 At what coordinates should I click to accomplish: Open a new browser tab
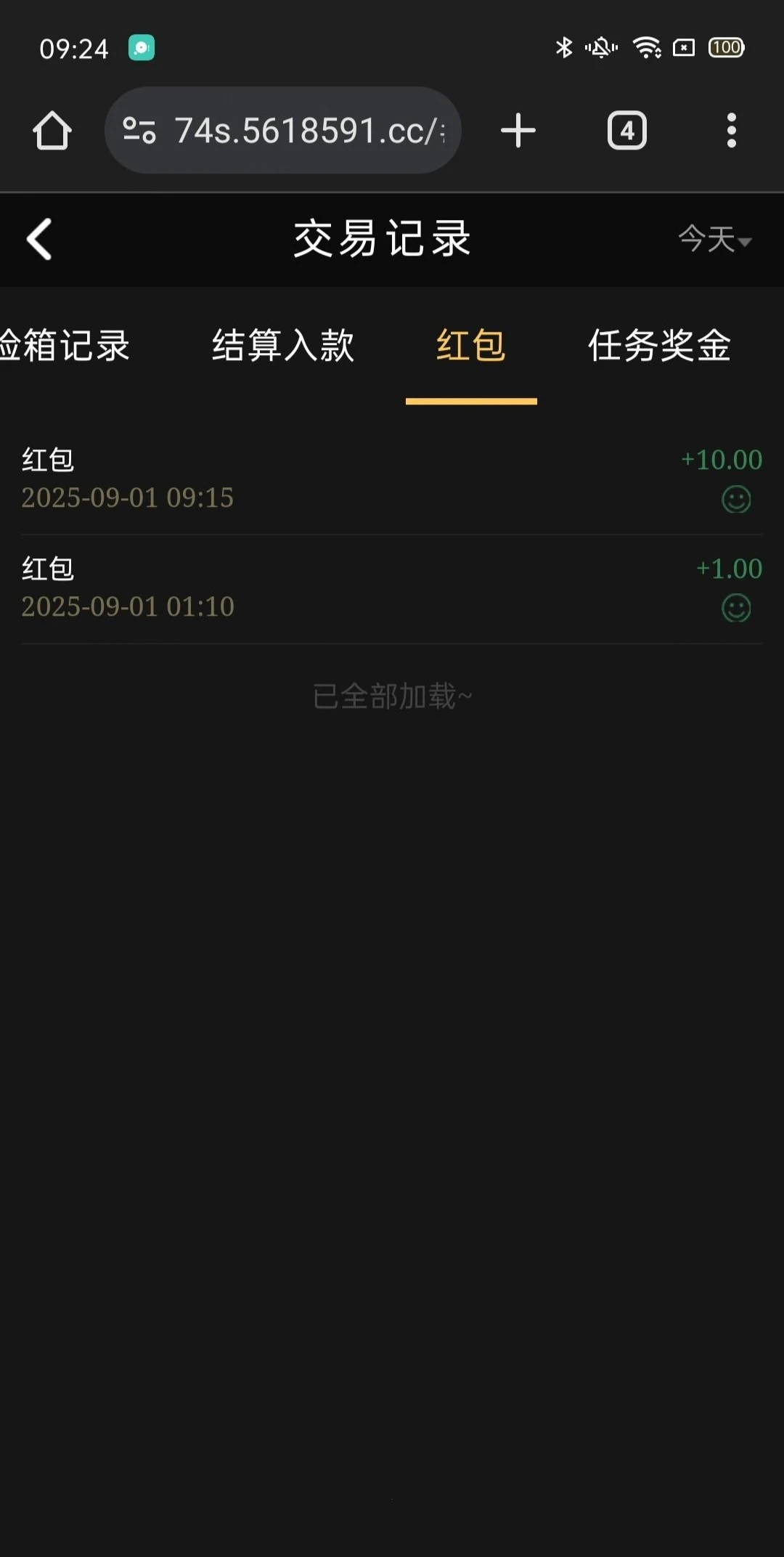click(x=518, y=131)
